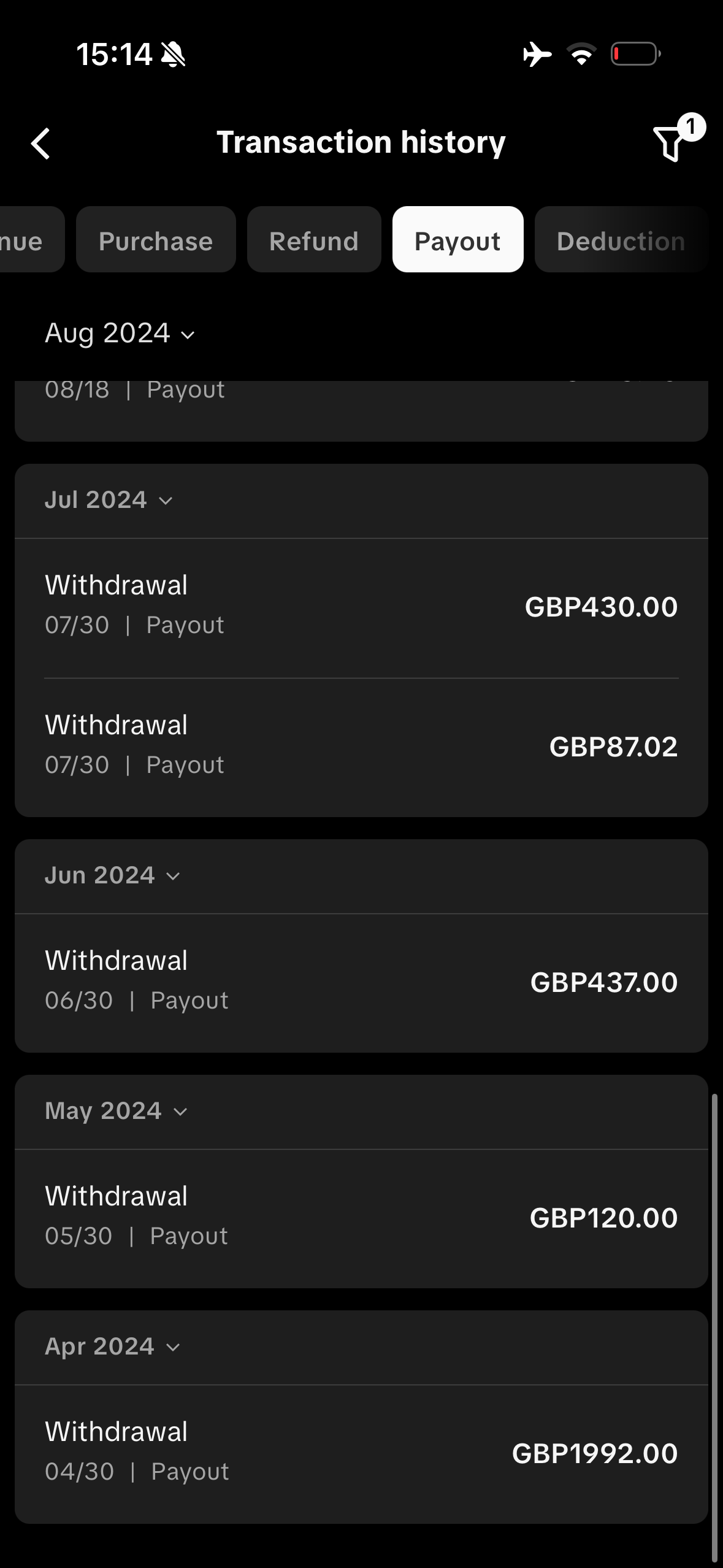Viewport: 723px width, 1568px height.
Task: Collapse the May 2024 section
Action: coord(116,1112)
